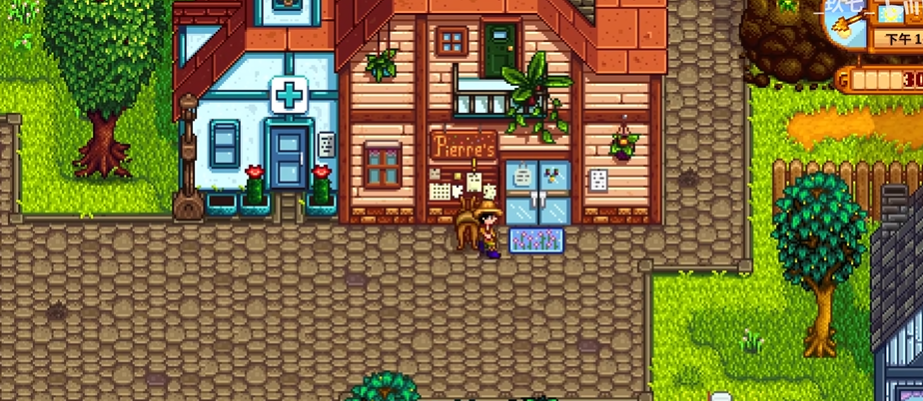Enter Pierre's shop through the glass doors
Image resolution: width=923 pixels, height=401 pixels.
[x=538, y=192]
